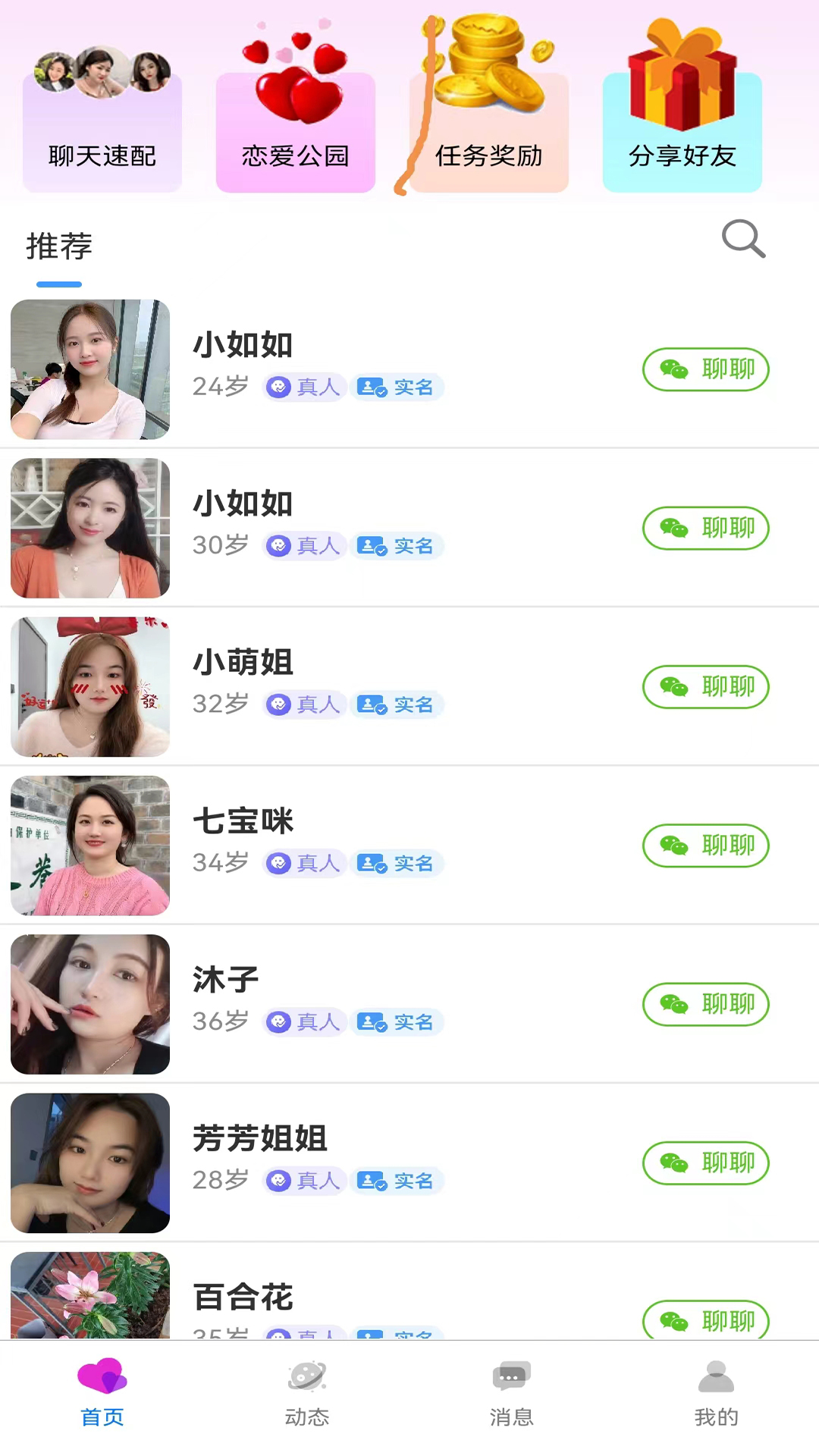
Task: Tap 聊聊 beside 百合花
Action: pyautogui.click(x=705, y=1321)
